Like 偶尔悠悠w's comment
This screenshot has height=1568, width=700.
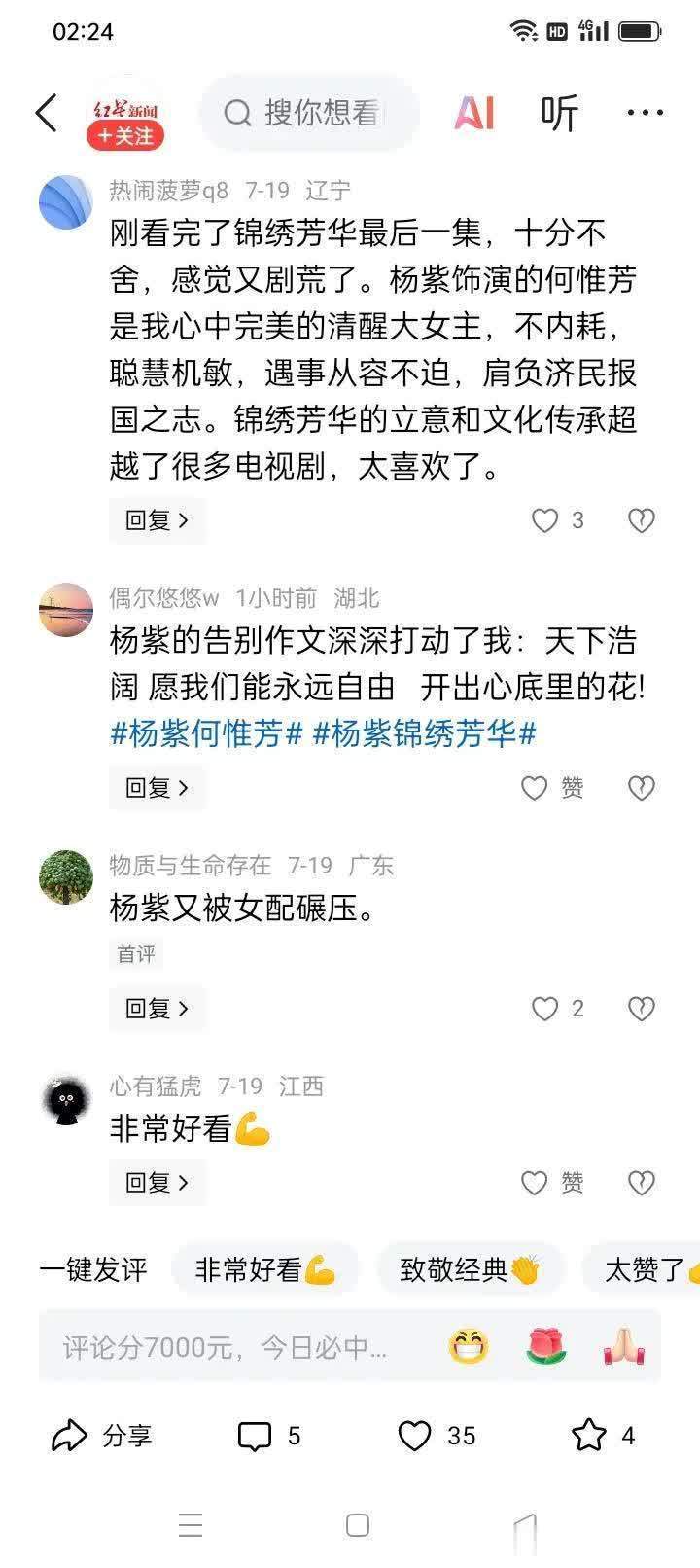[x=536, y=788]
